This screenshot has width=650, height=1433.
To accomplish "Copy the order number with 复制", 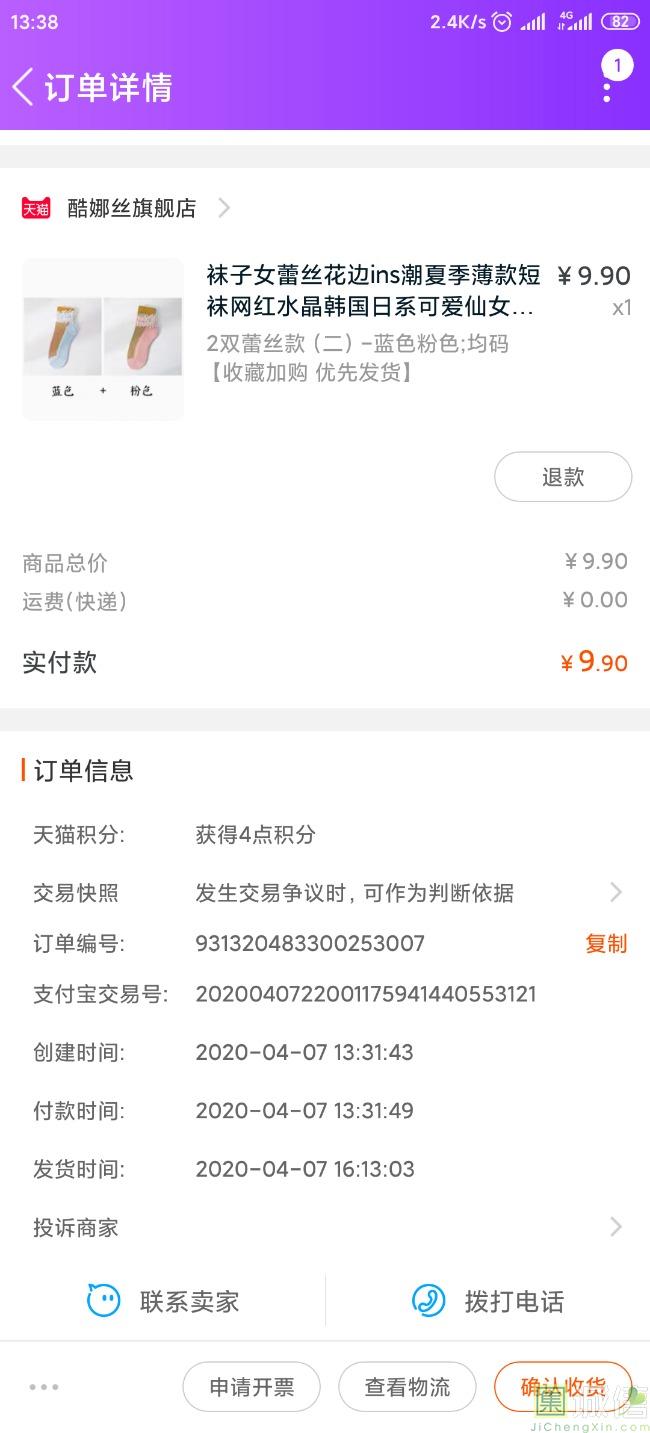I will (x=605, y=943).
